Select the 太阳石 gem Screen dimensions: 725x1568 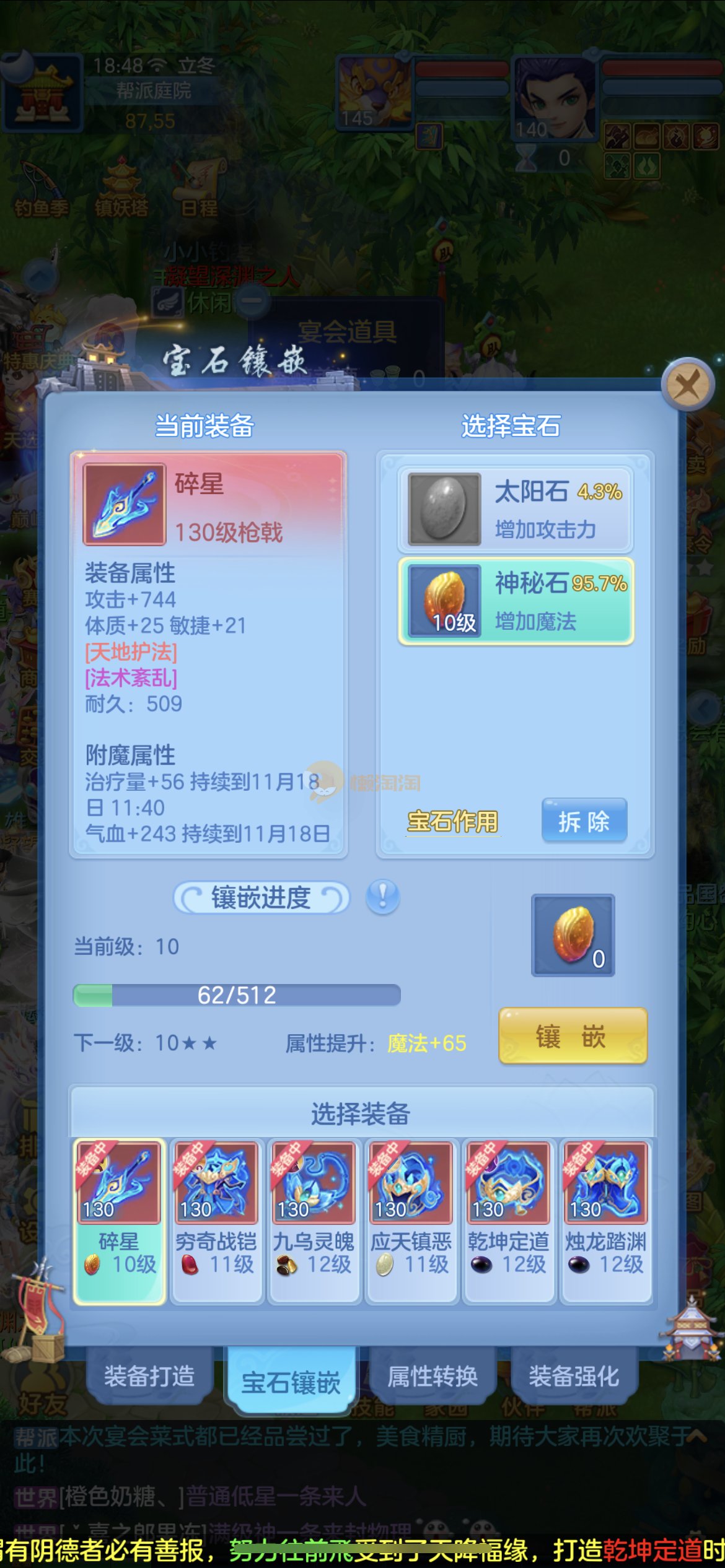coord(515,509)
